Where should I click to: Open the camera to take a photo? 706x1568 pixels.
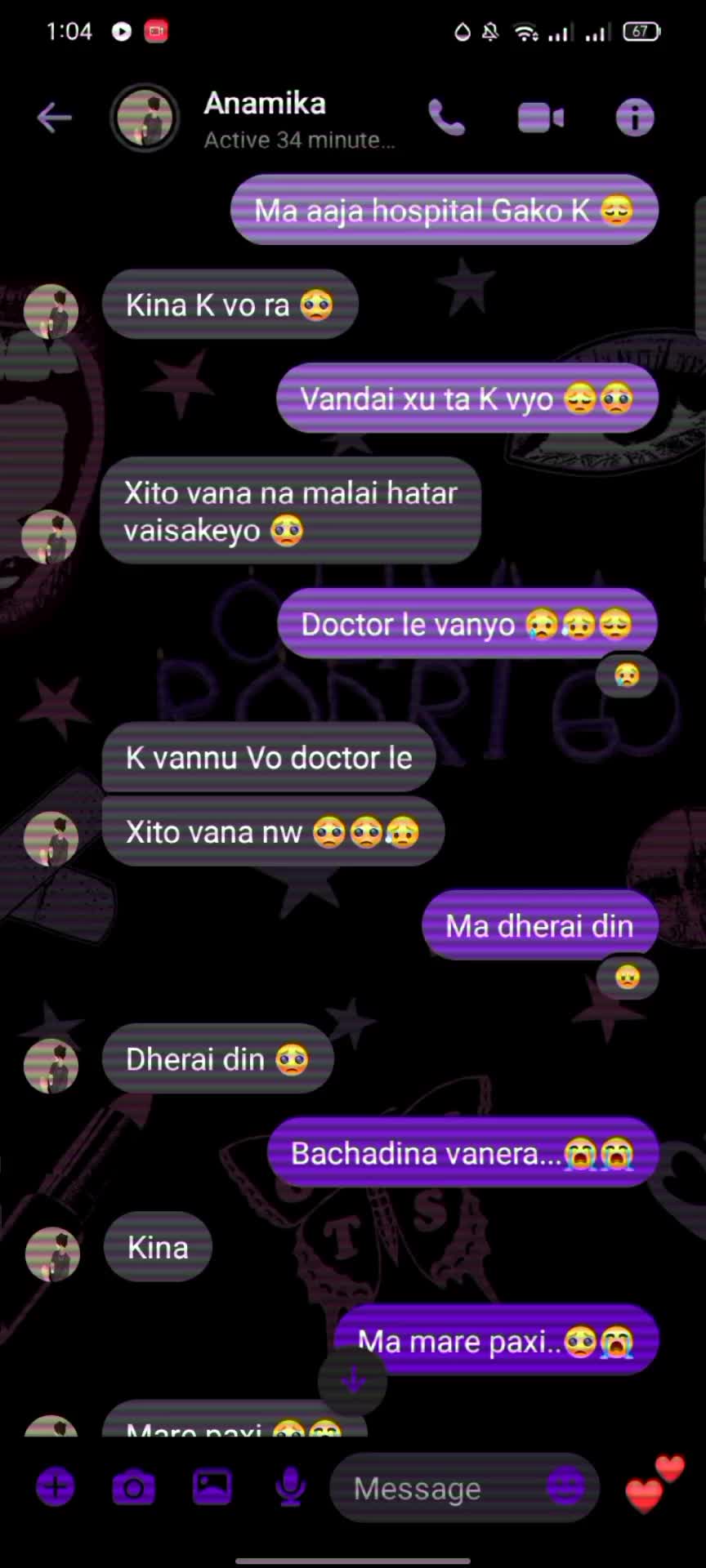tap(133, 1487)
